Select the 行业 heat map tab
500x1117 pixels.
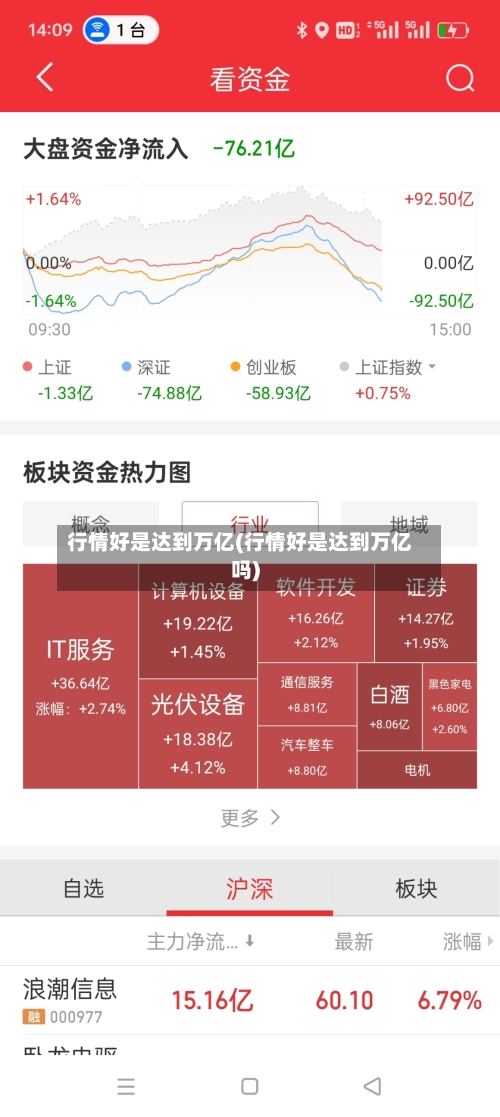(x=250, y=525)
